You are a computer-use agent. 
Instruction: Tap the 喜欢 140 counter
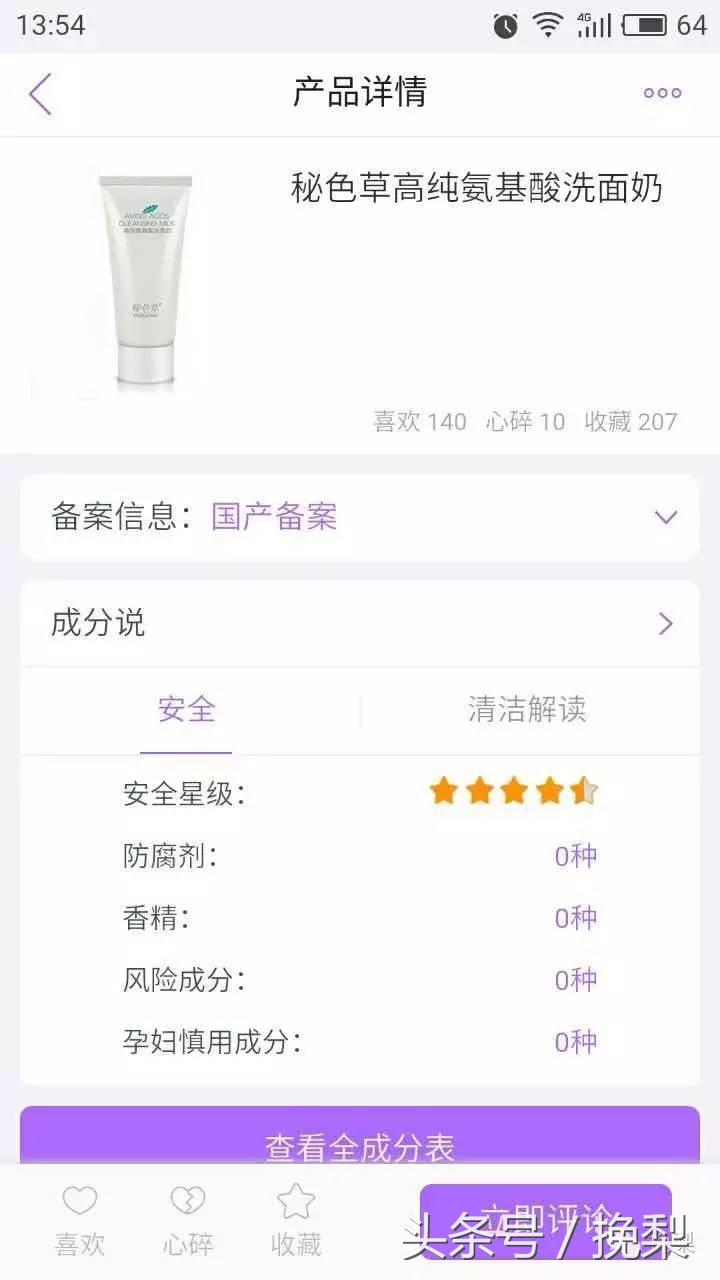(x=420, y=421)
